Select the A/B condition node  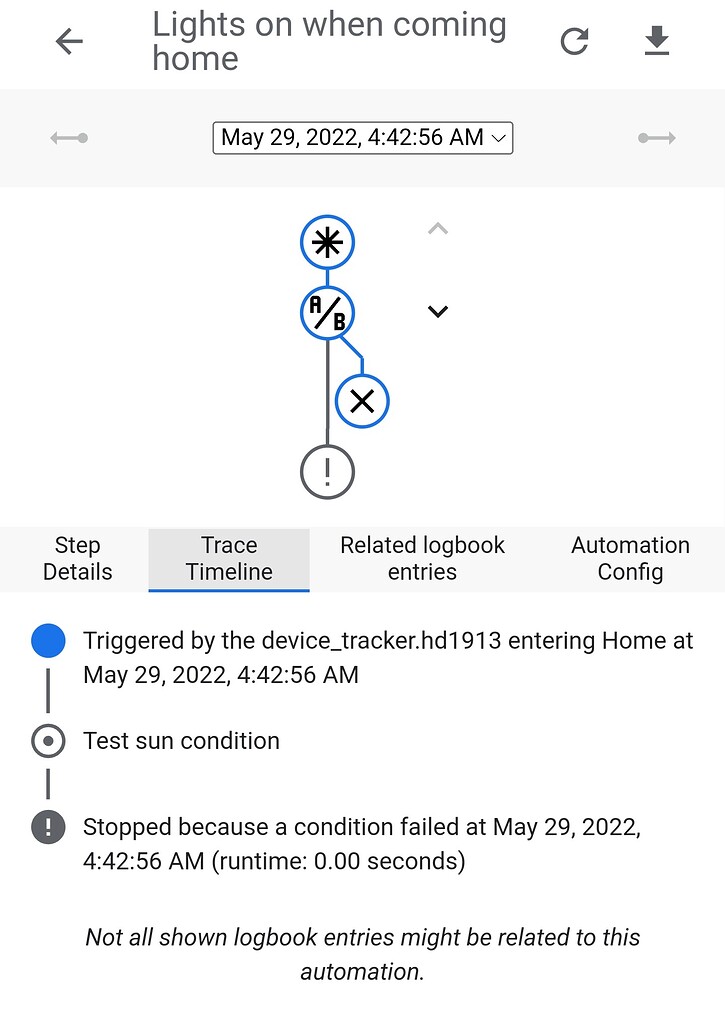coord(327,312)
